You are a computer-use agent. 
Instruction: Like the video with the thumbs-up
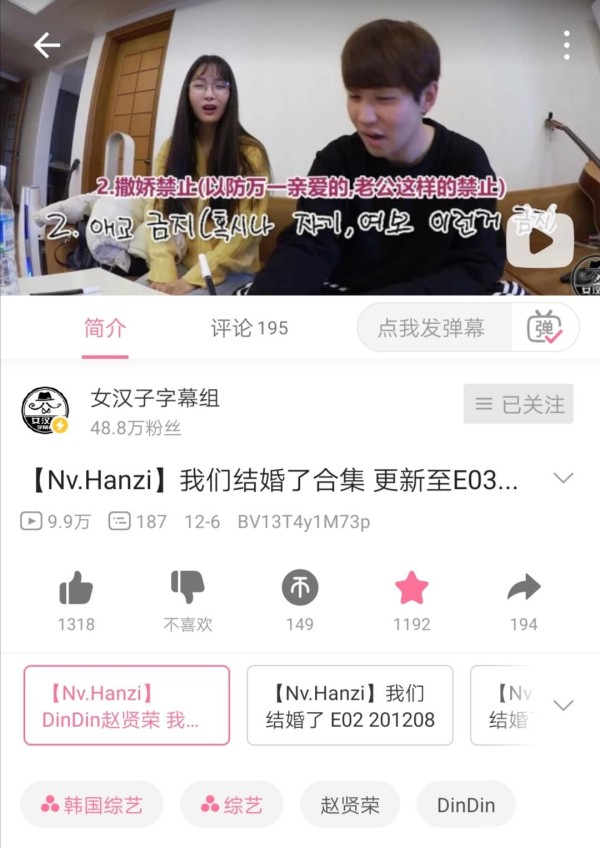(76, 588)
